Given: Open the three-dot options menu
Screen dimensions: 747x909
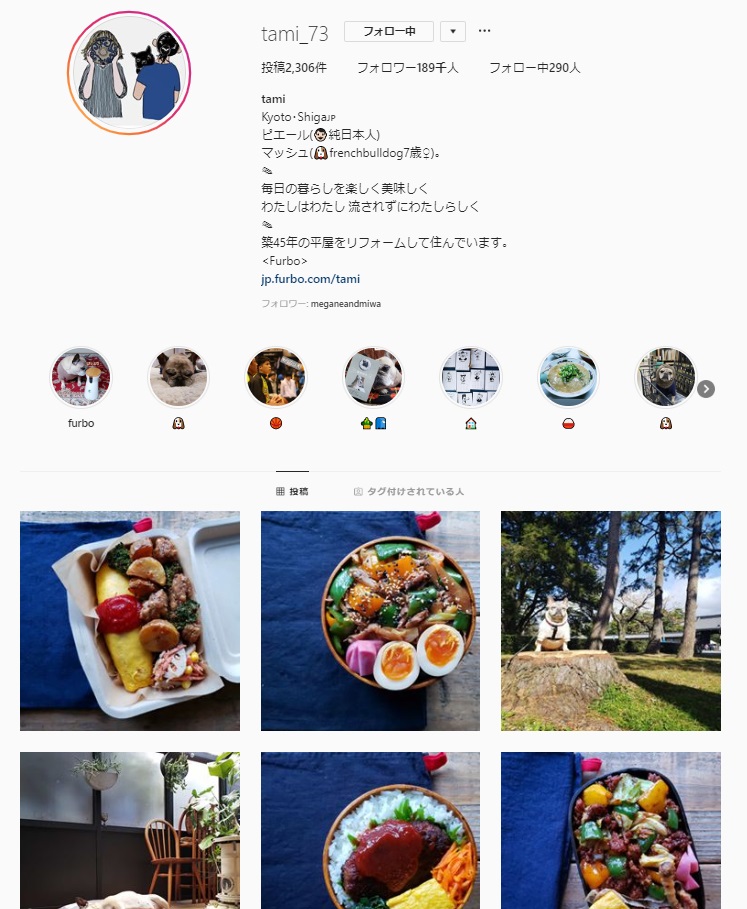Looking at the screenshot, I should point(484,31).
